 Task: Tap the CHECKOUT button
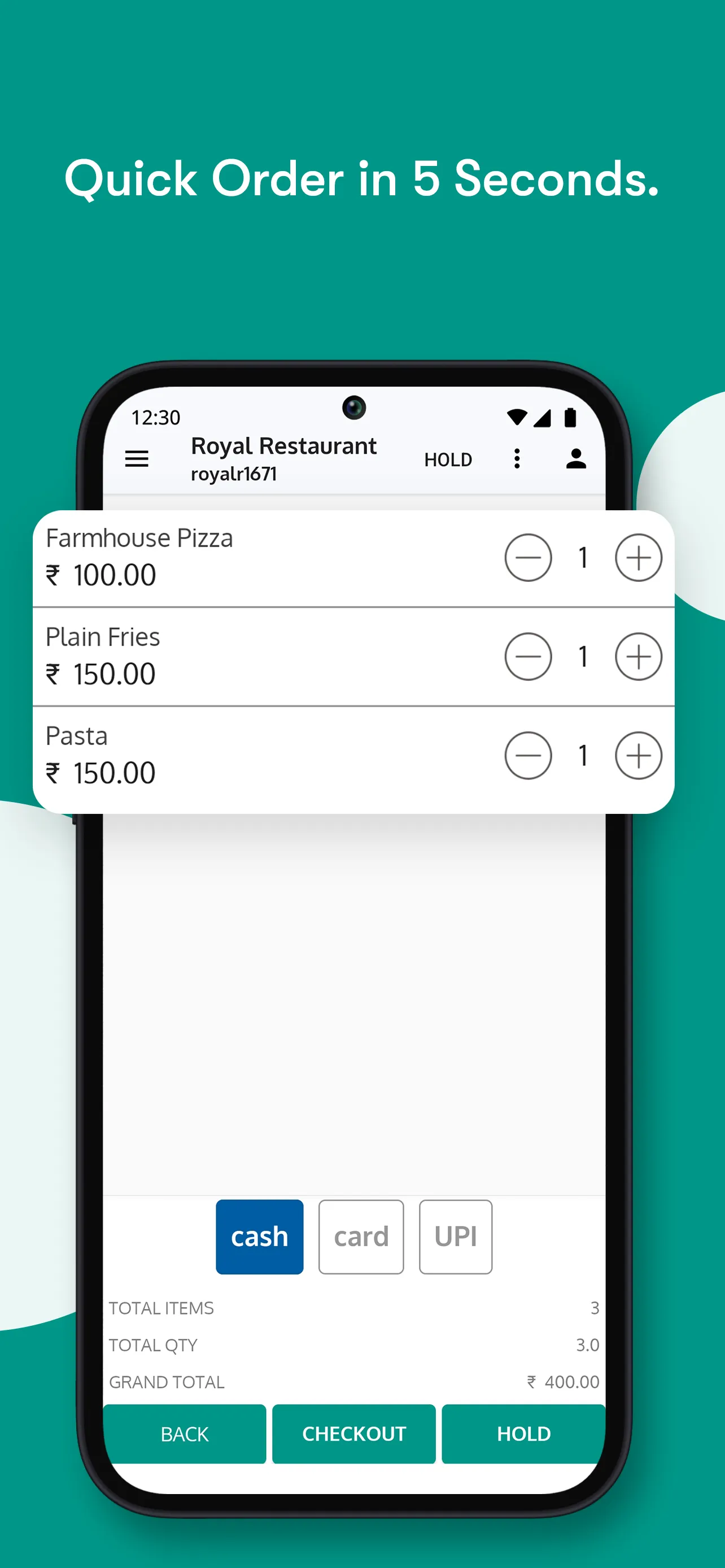(354, 1434)
